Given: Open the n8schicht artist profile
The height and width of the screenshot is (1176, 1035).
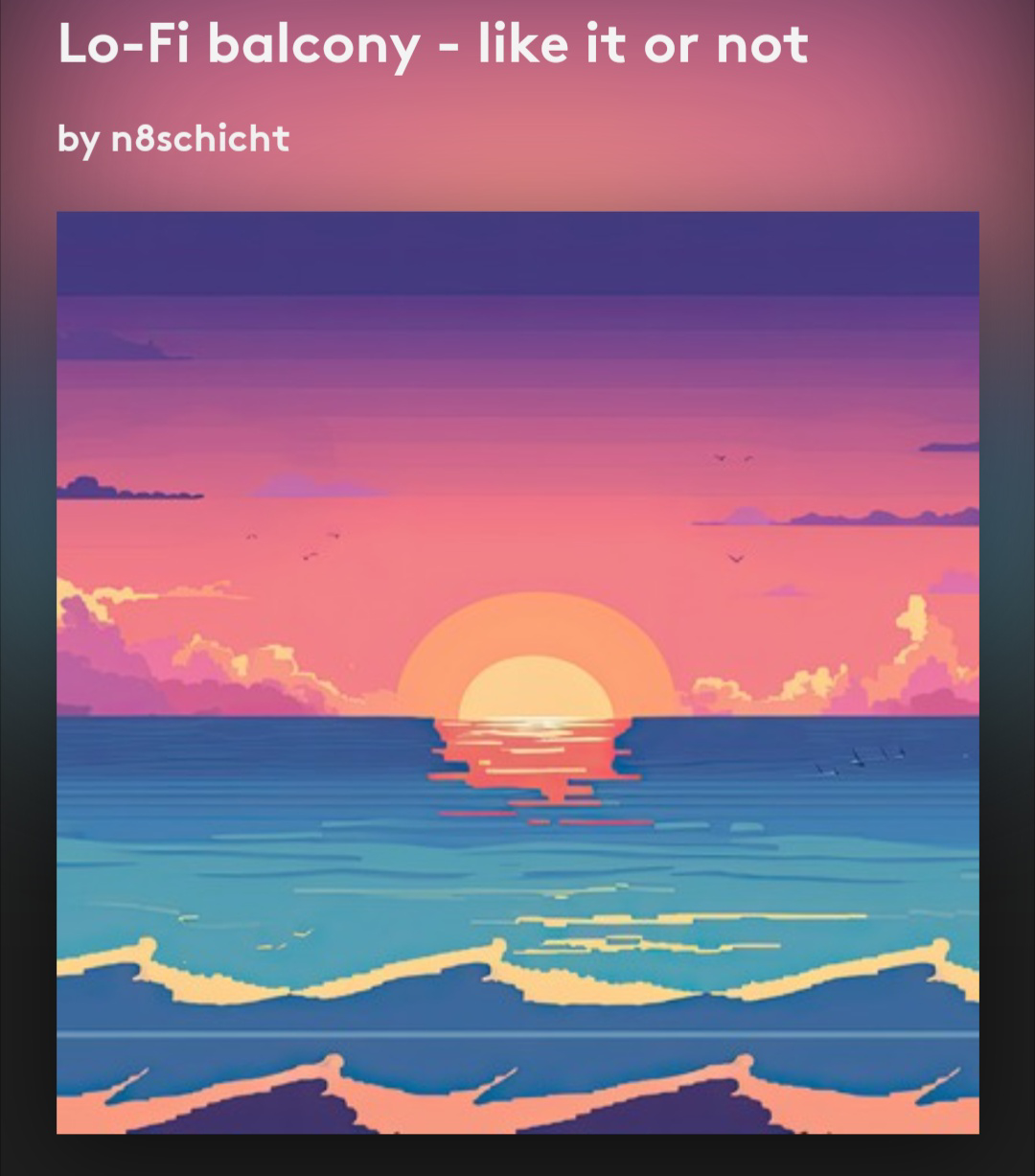Looking at the screenshot, I should pyautogui.click(x=199, y=139).
